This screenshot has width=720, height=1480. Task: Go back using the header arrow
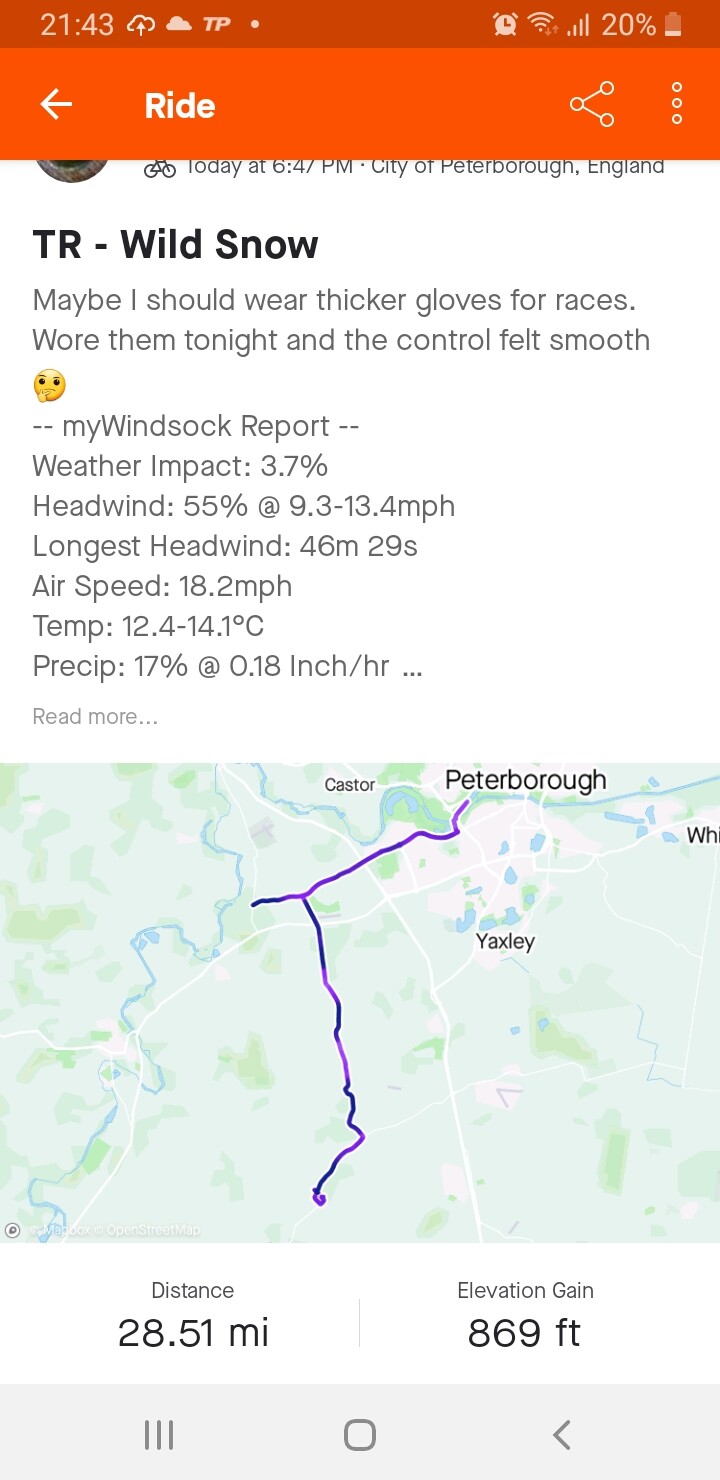point(56,105)
